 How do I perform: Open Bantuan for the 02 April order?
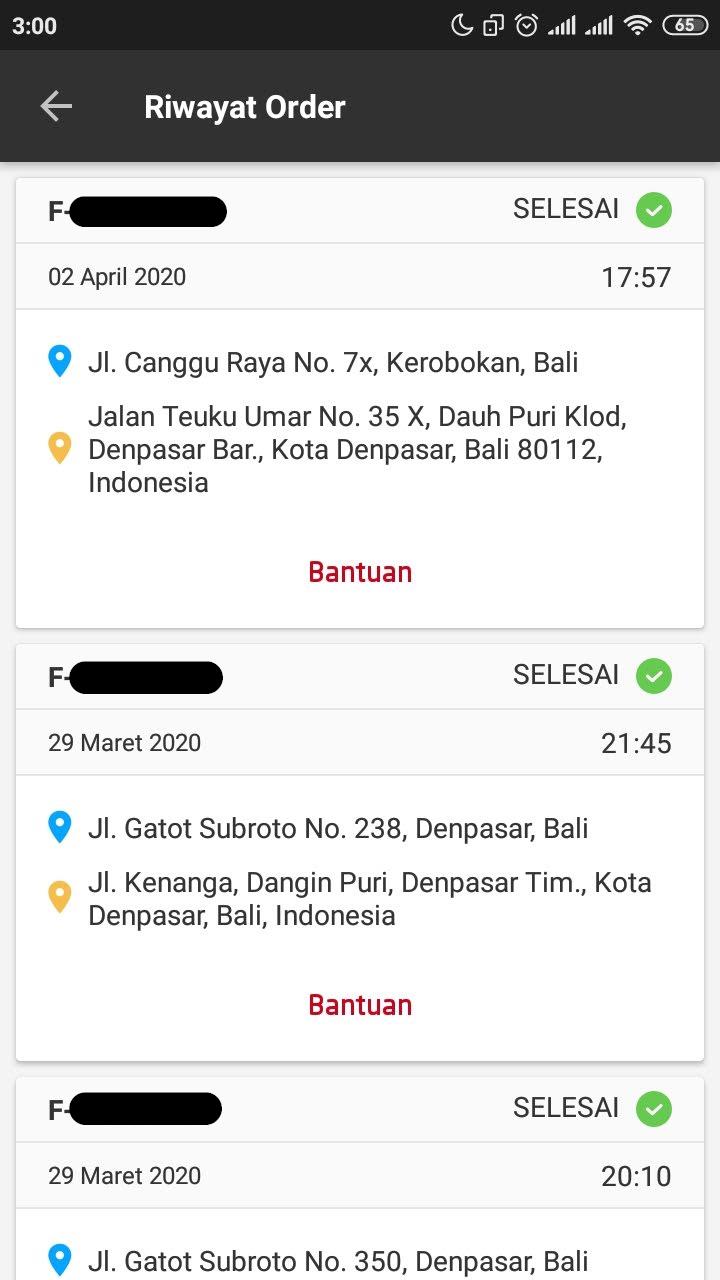pyautogui.click(x=360, y=571)
